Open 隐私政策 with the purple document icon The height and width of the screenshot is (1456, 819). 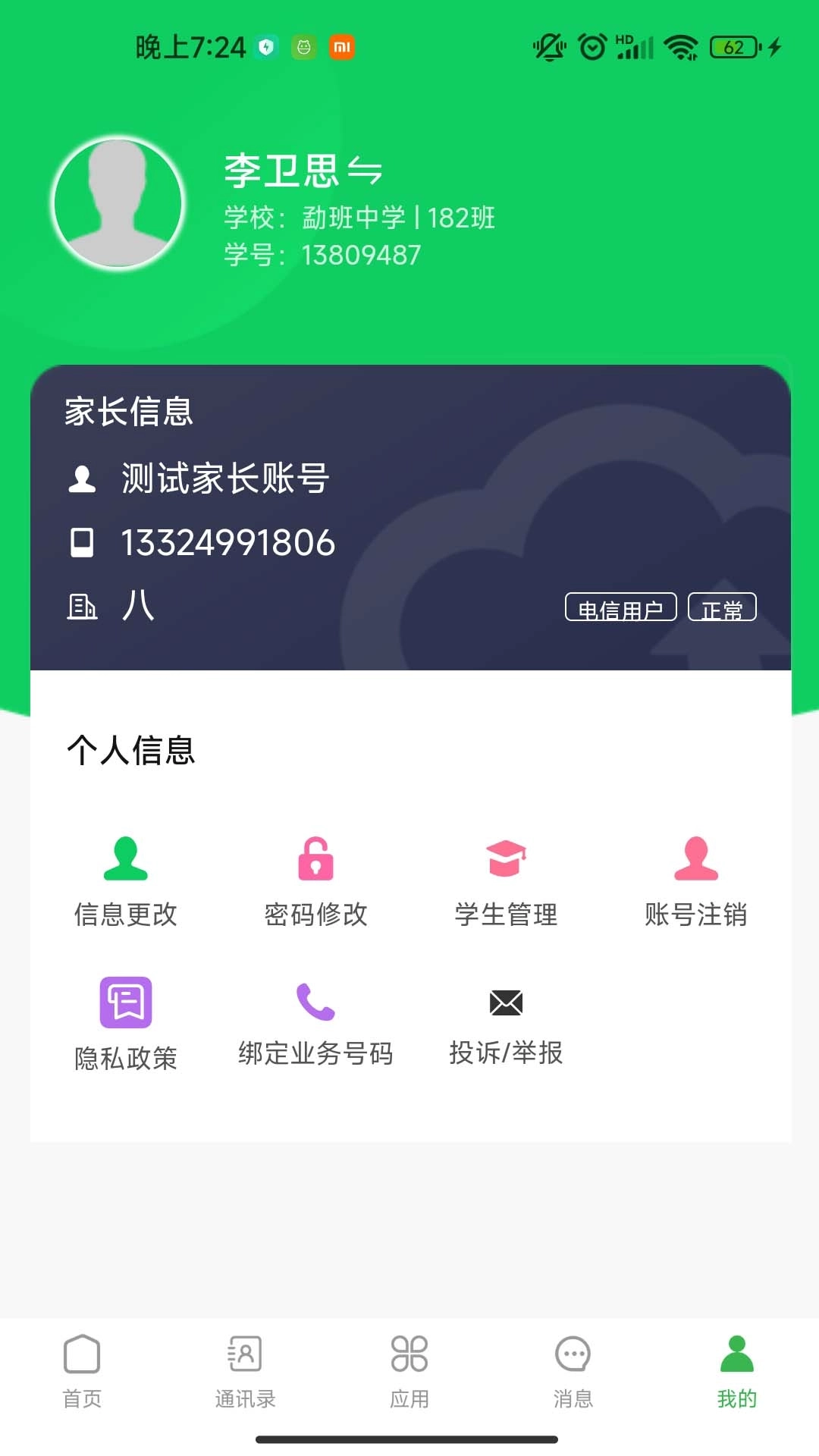(127, 1003)
